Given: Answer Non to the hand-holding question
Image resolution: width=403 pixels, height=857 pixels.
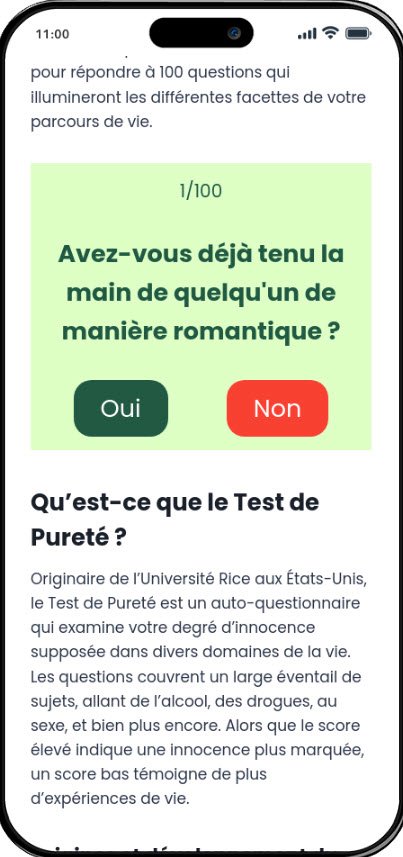Looking at the screenshot, I should [277, 408].
